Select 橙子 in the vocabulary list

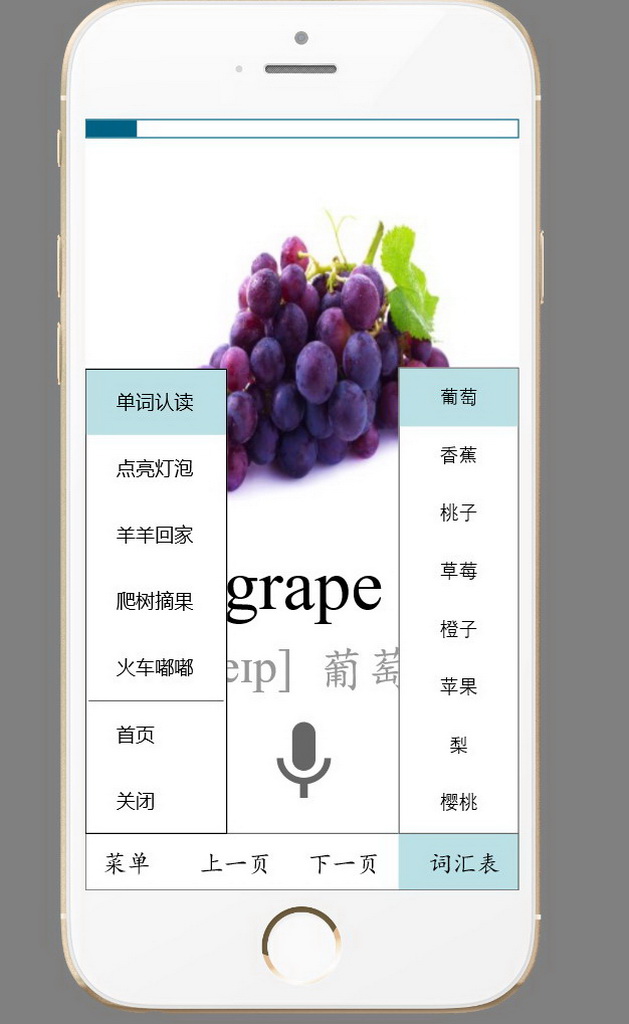click(x=459, y=629)
